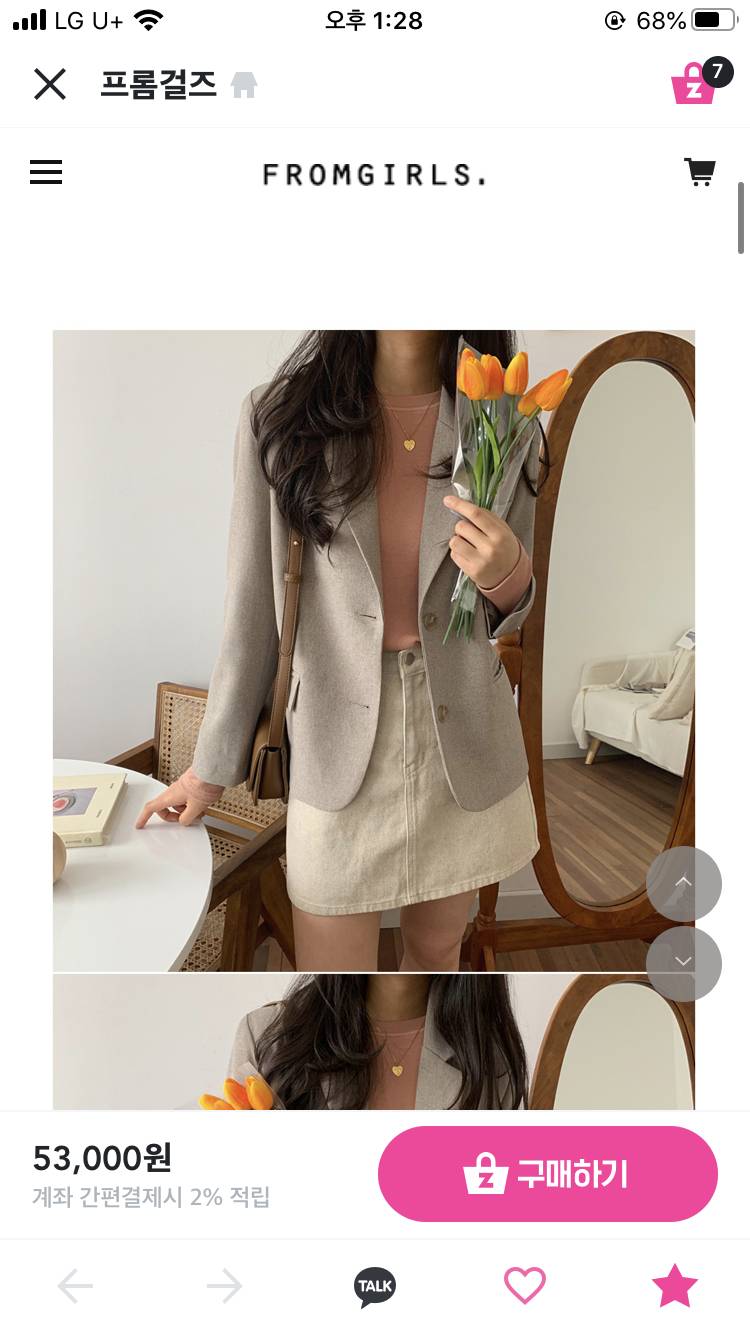Close the 프롬걸즈 product page
The image size is (750, 1334).
(x=49, y=84)
